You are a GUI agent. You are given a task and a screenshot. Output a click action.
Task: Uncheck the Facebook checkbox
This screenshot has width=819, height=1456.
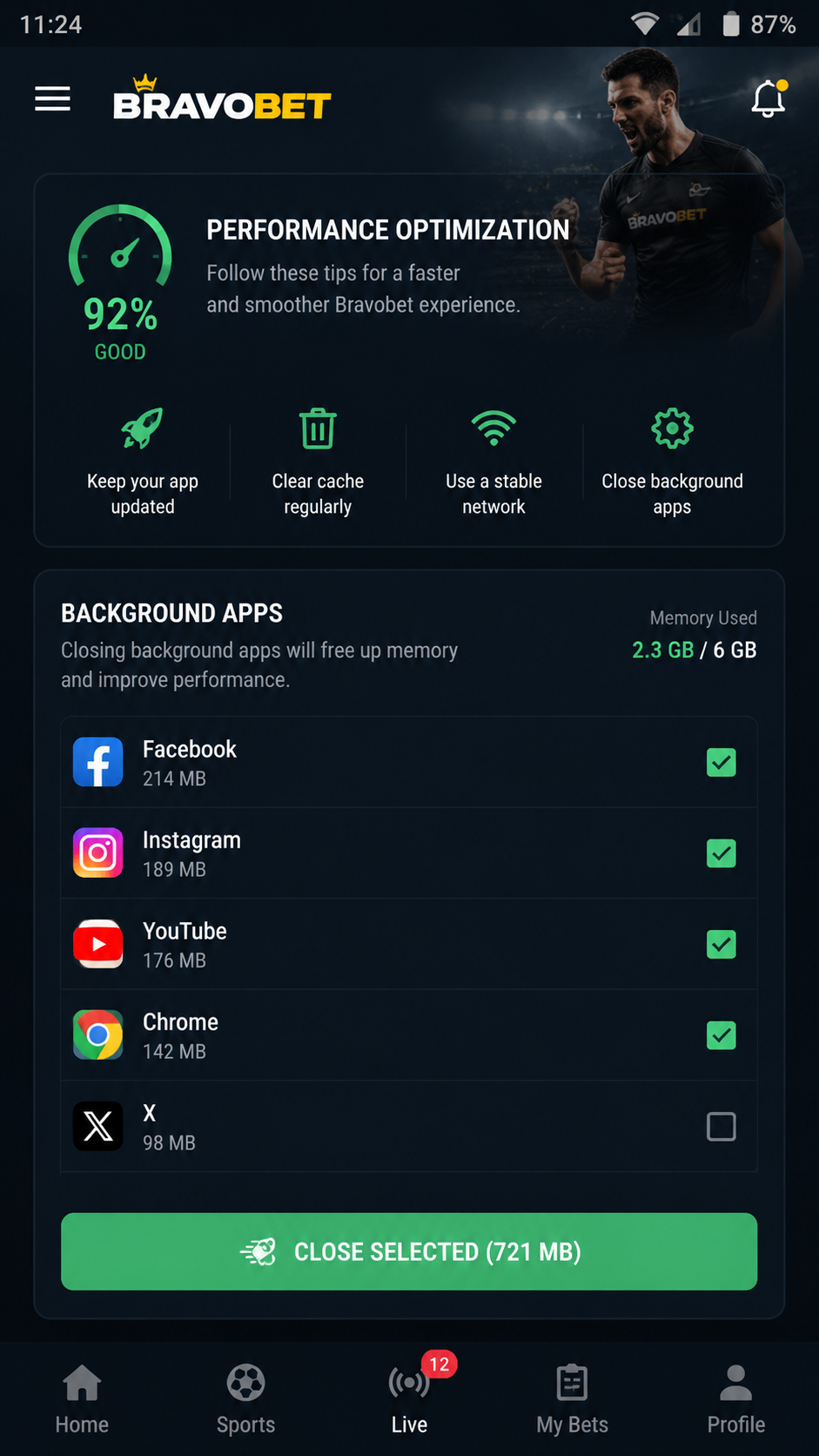(721, 763)
